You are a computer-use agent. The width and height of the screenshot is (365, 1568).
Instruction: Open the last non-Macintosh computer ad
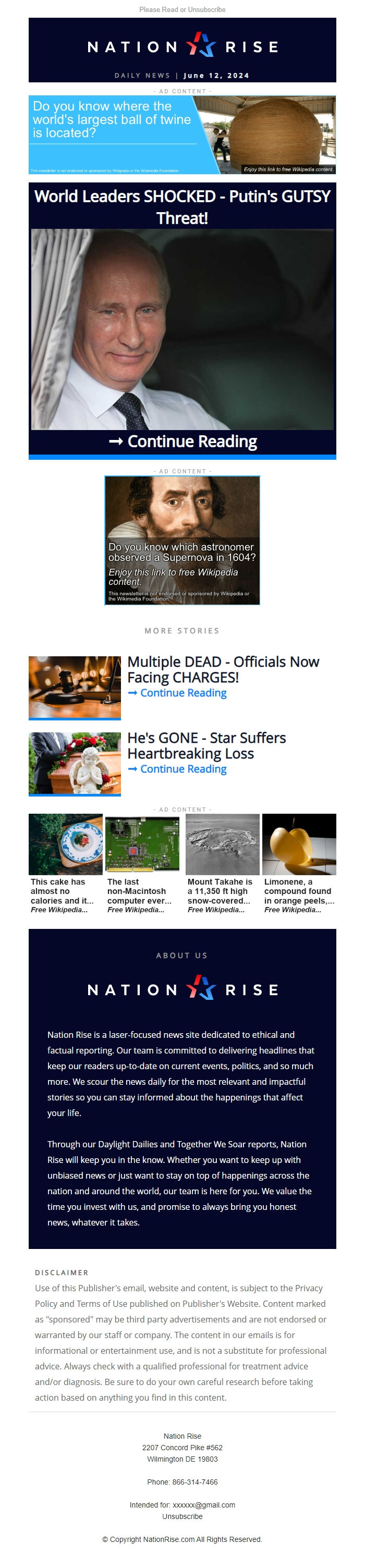(142, 863)
